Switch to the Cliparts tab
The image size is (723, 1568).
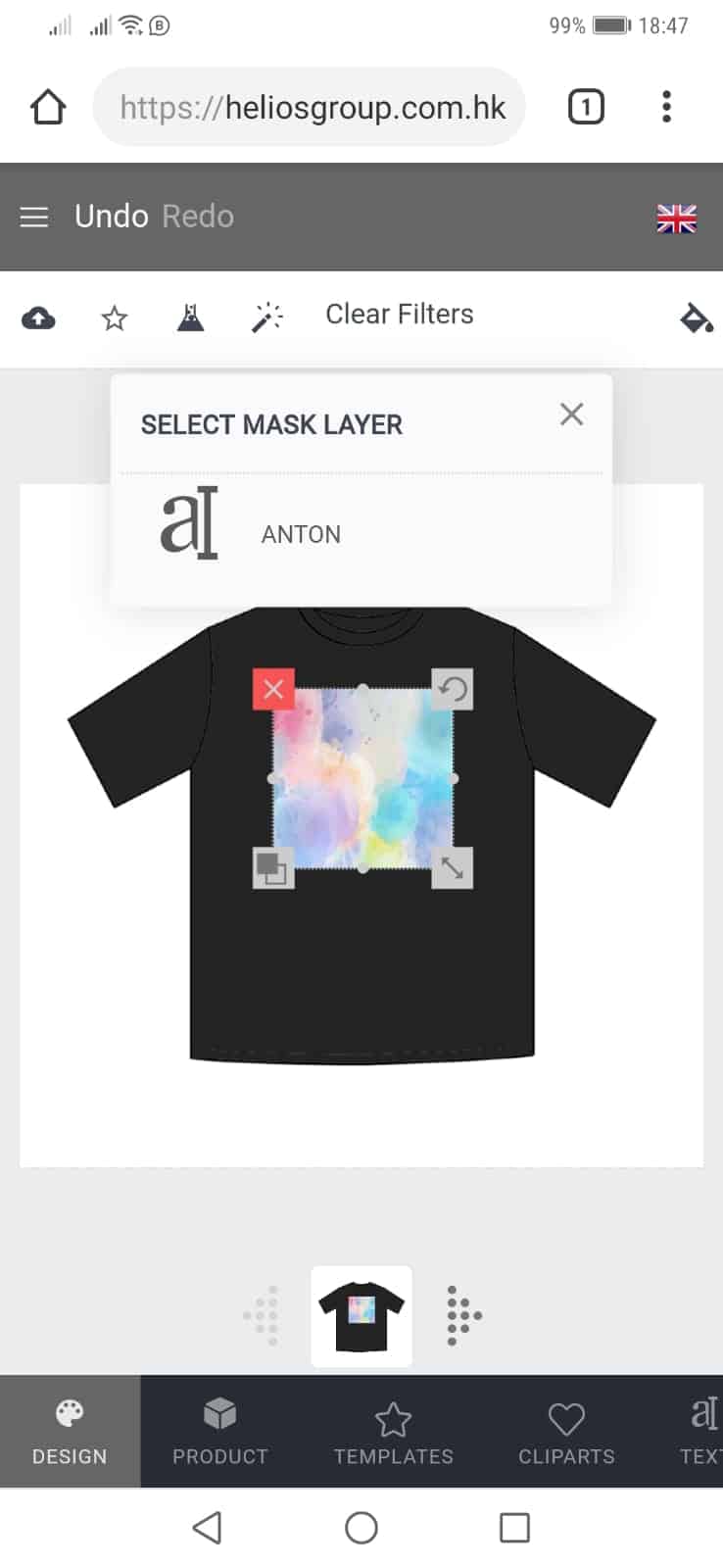[x=566, y=1432]
